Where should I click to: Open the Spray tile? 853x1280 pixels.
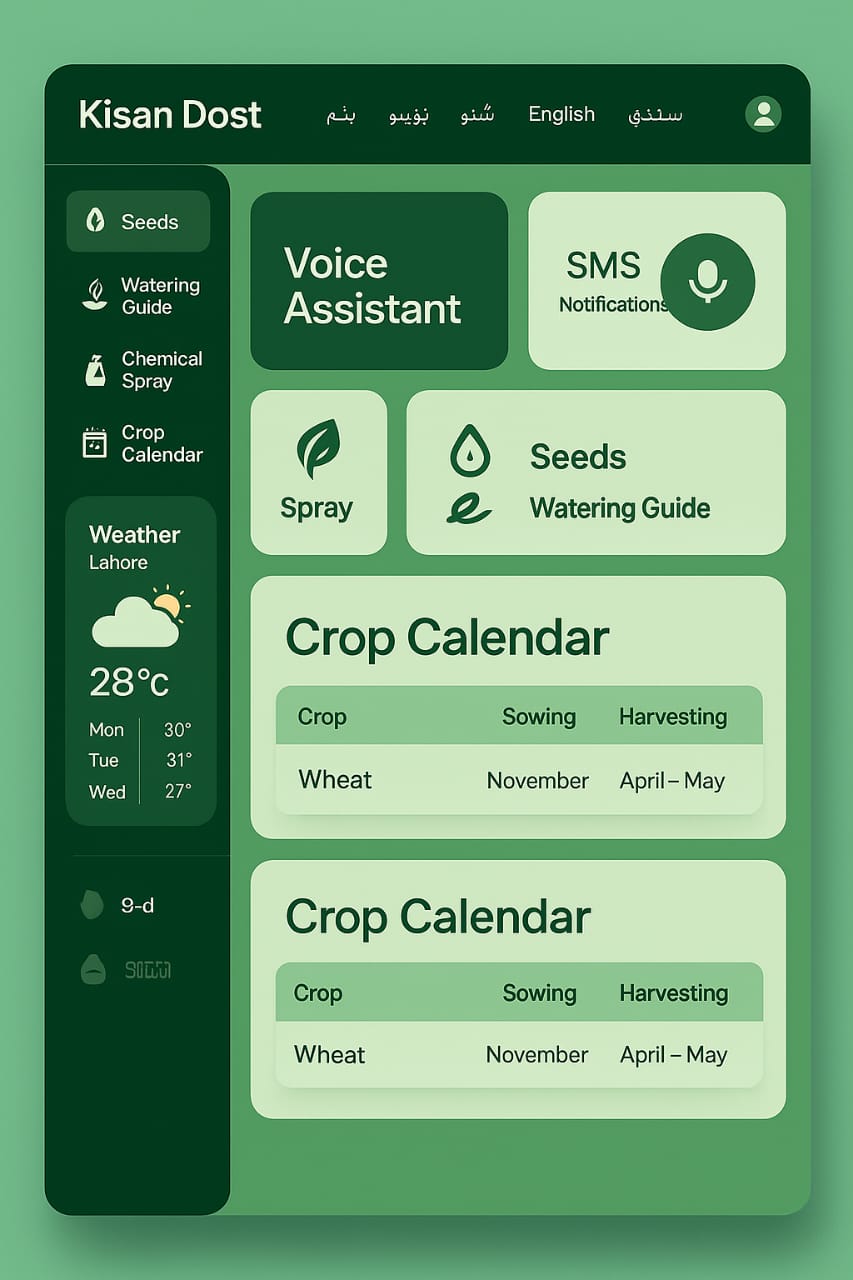click(x=318, y=472)
